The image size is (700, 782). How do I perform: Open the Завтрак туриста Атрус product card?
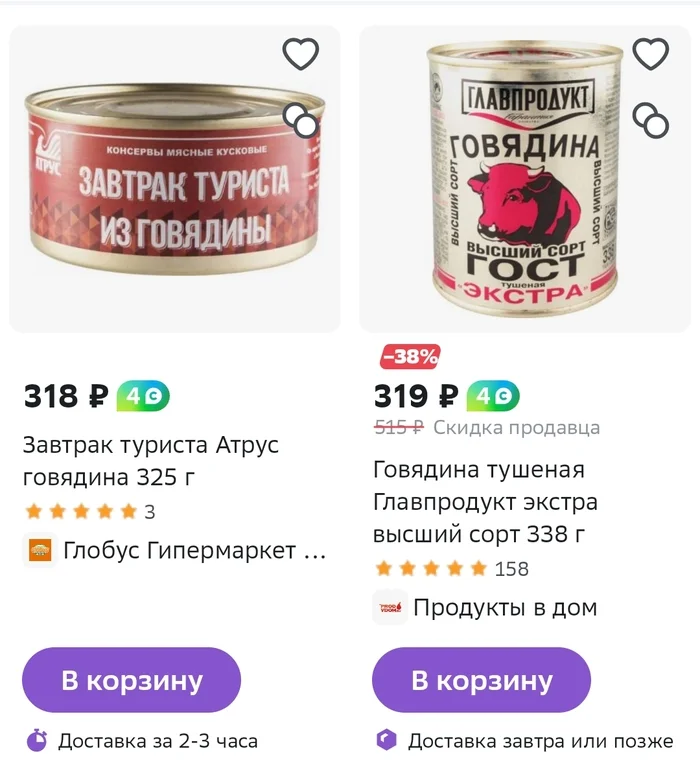click(x=150, y=460)
